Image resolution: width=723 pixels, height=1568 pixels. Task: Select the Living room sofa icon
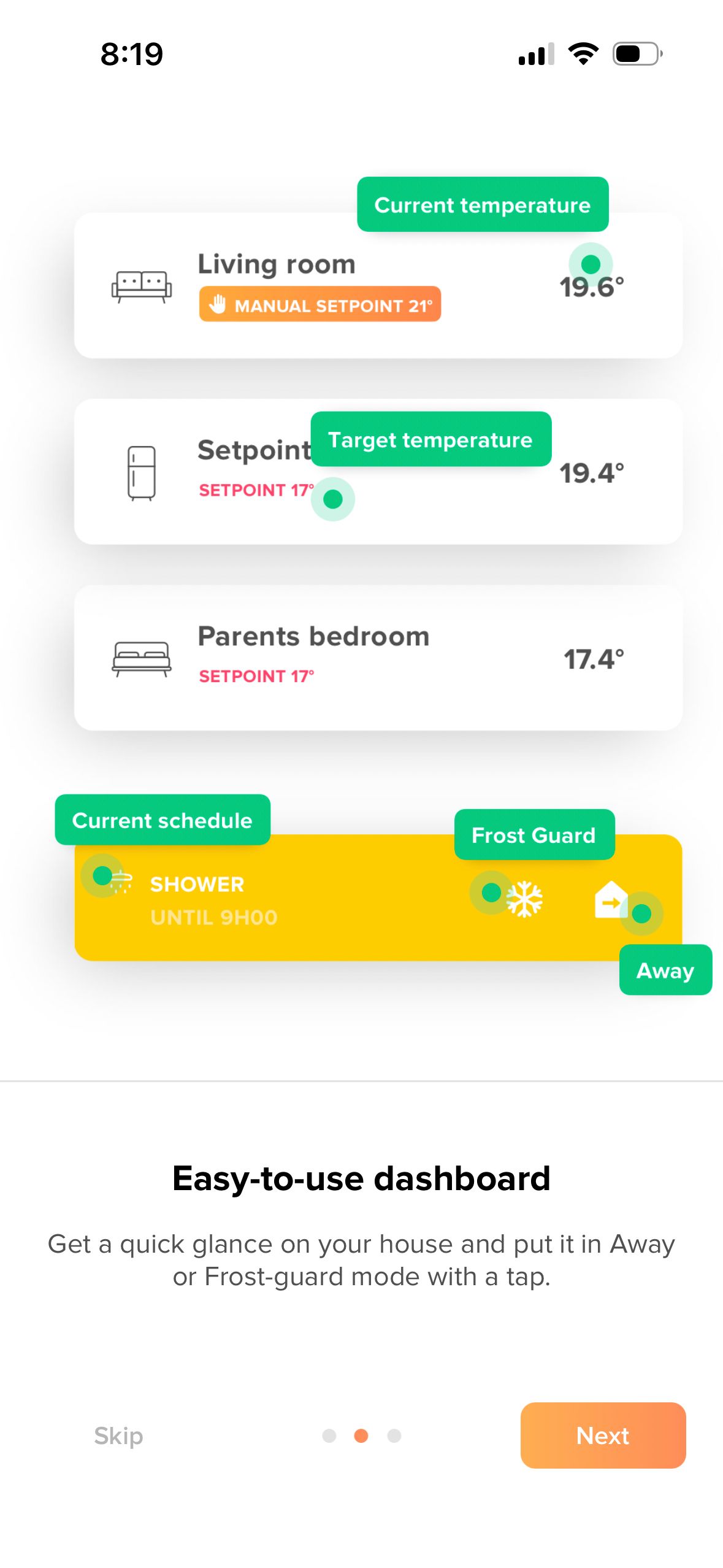click(141, 287)
